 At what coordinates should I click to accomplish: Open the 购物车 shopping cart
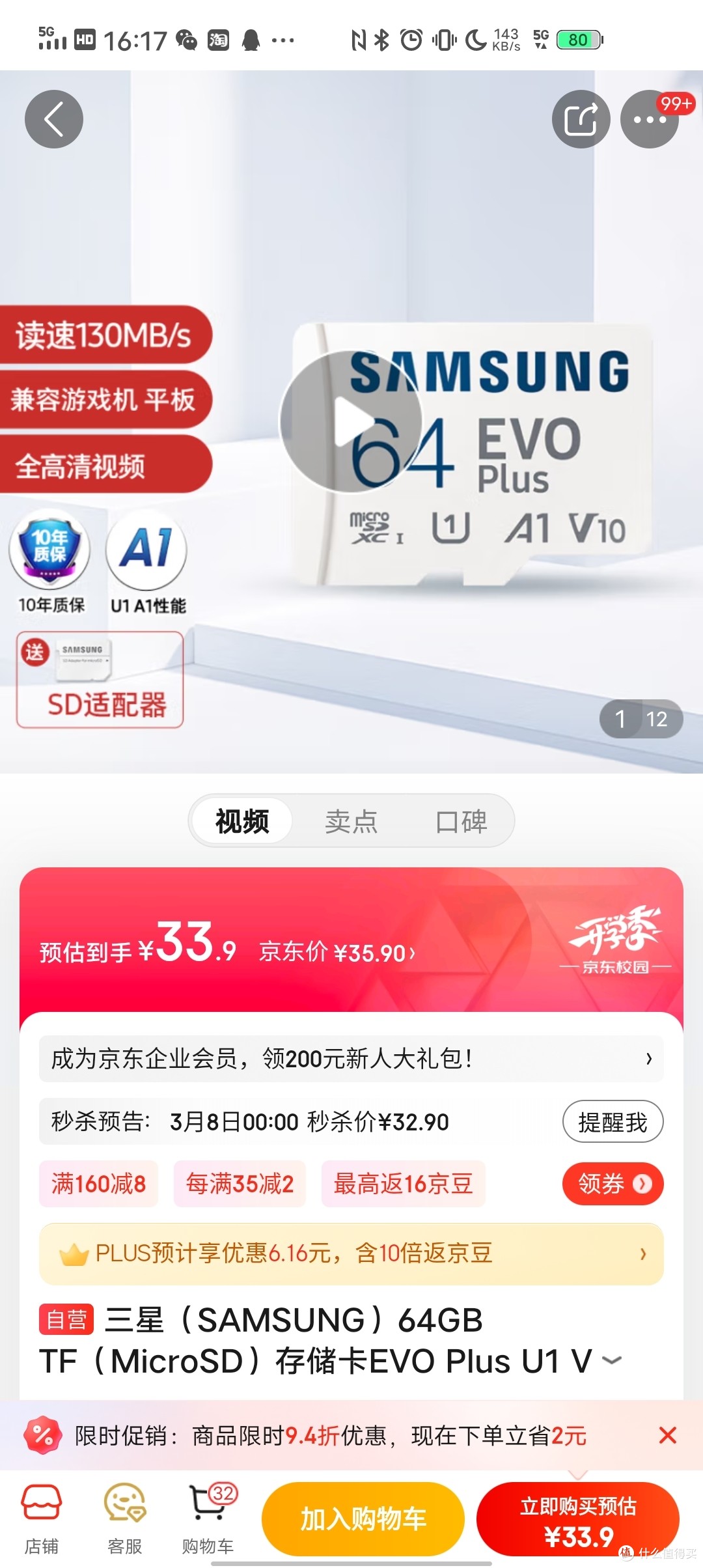pos(208,1519)
